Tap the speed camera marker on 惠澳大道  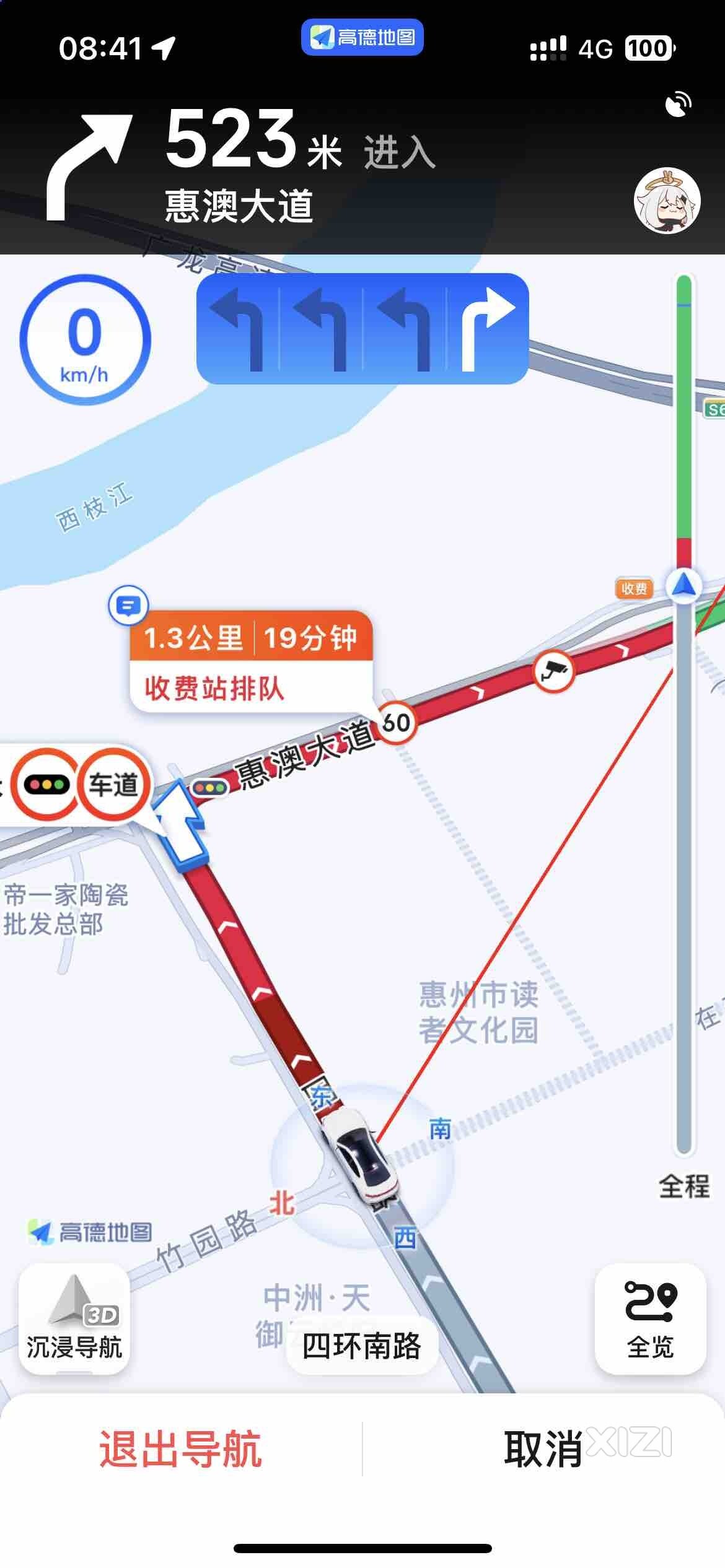(553, 671)
